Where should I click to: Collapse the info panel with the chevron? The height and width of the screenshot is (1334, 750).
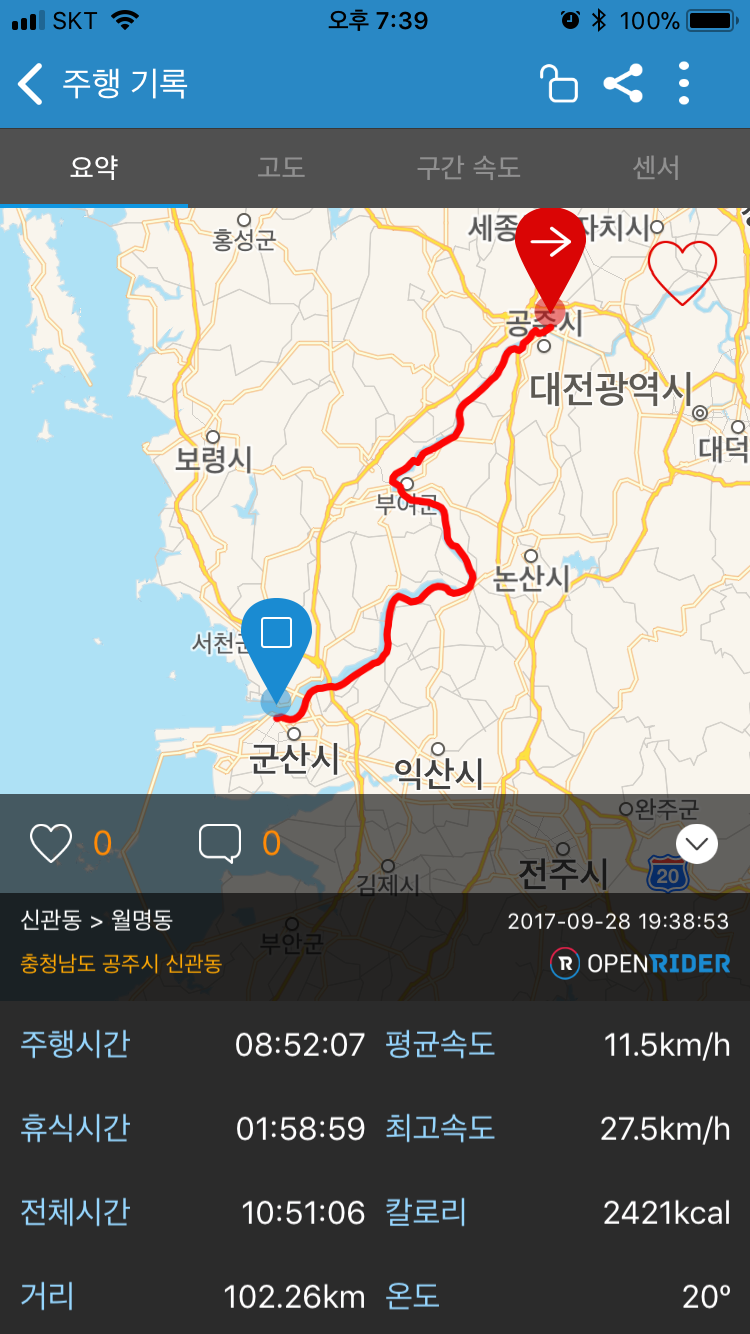click(x=697, y=844)
